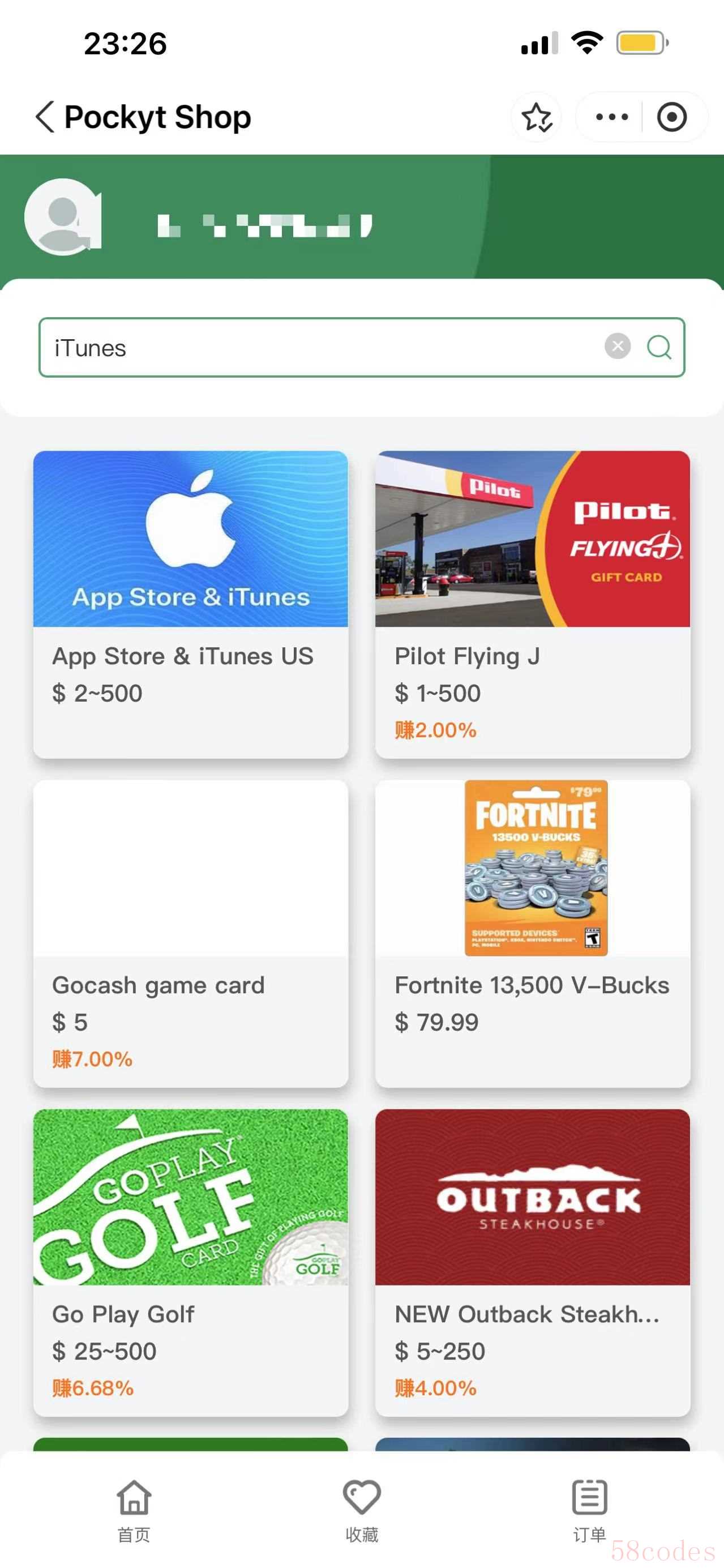
Task: Clear the search text
Action: point(617,347)
